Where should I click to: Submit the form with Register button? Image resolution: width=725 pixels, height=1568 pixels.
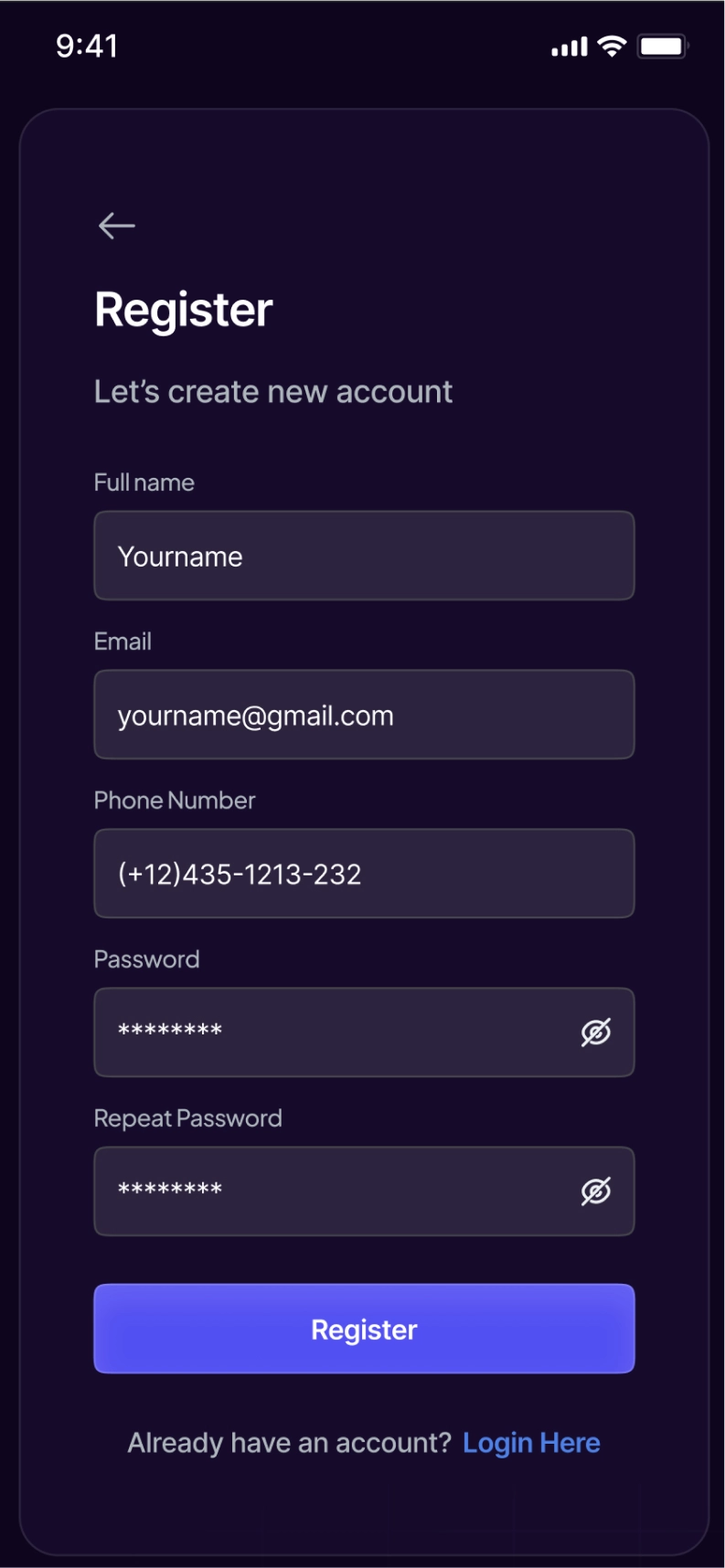(364, 1329)
